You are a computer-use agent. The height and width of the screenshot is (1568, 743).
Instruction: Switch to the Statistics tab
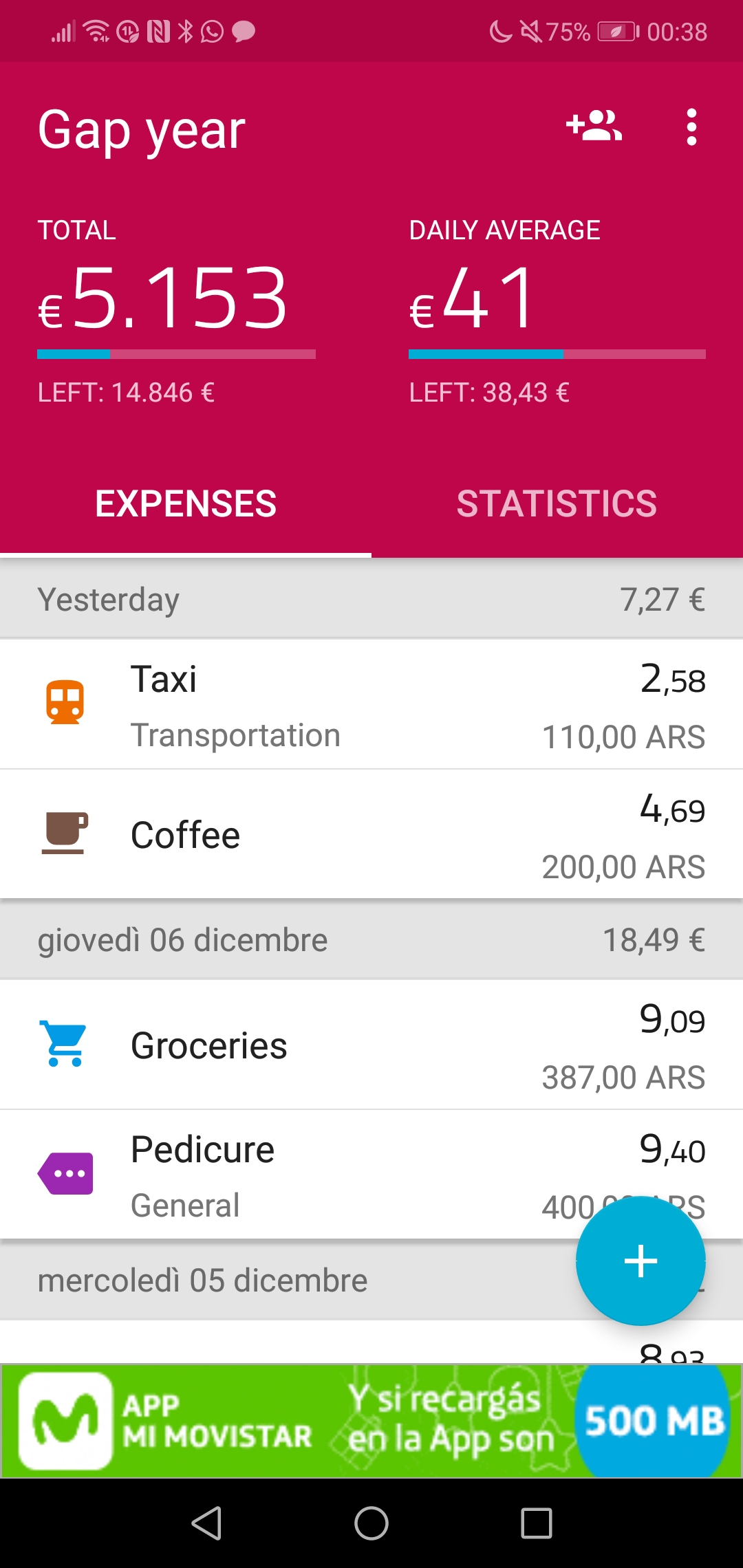[557, 503]
